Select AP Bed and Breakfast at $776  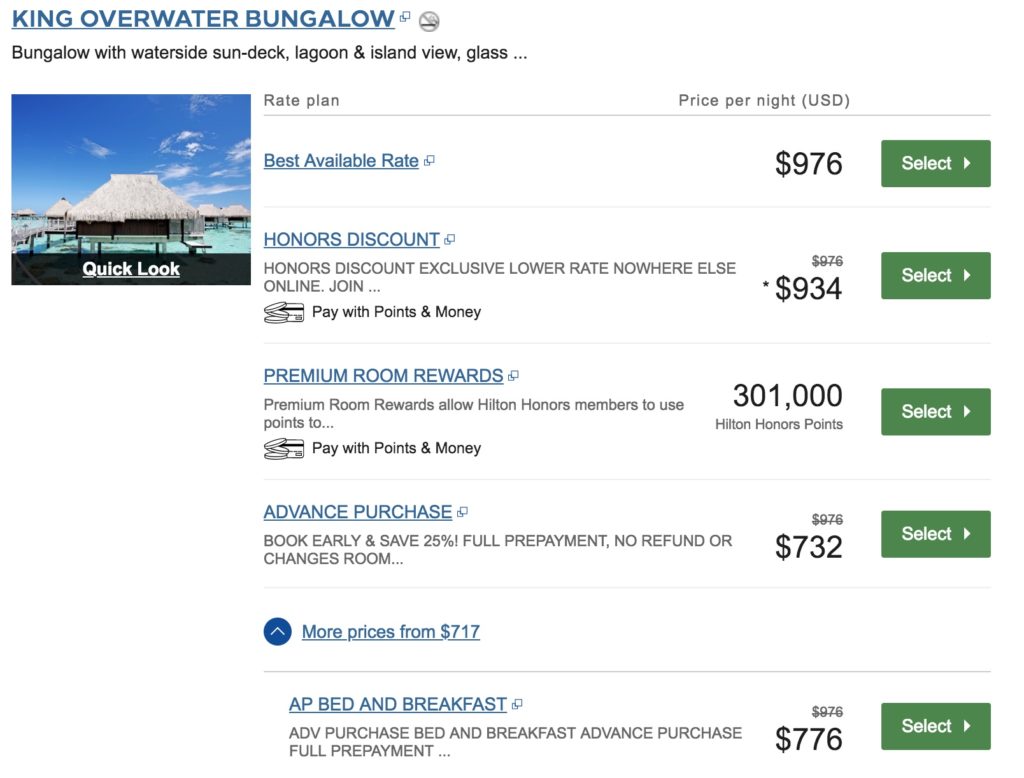coord(935,726)
